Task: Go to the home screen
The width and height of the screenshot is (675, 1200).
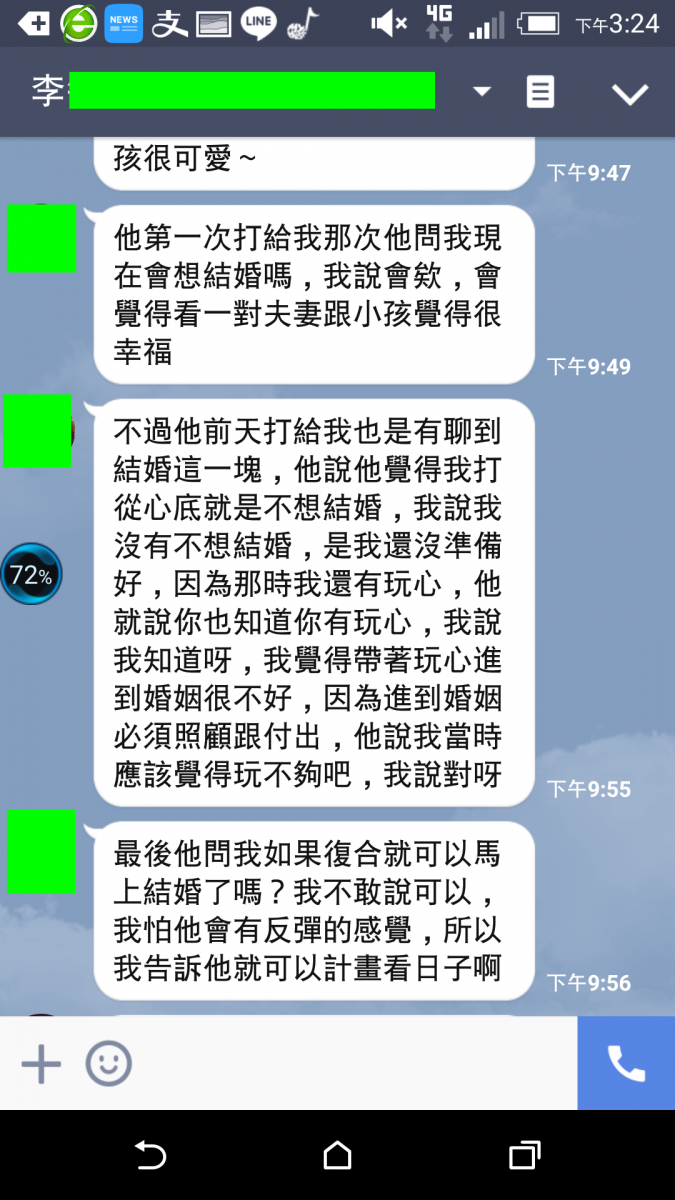Action: click(x=337, y=1156)
